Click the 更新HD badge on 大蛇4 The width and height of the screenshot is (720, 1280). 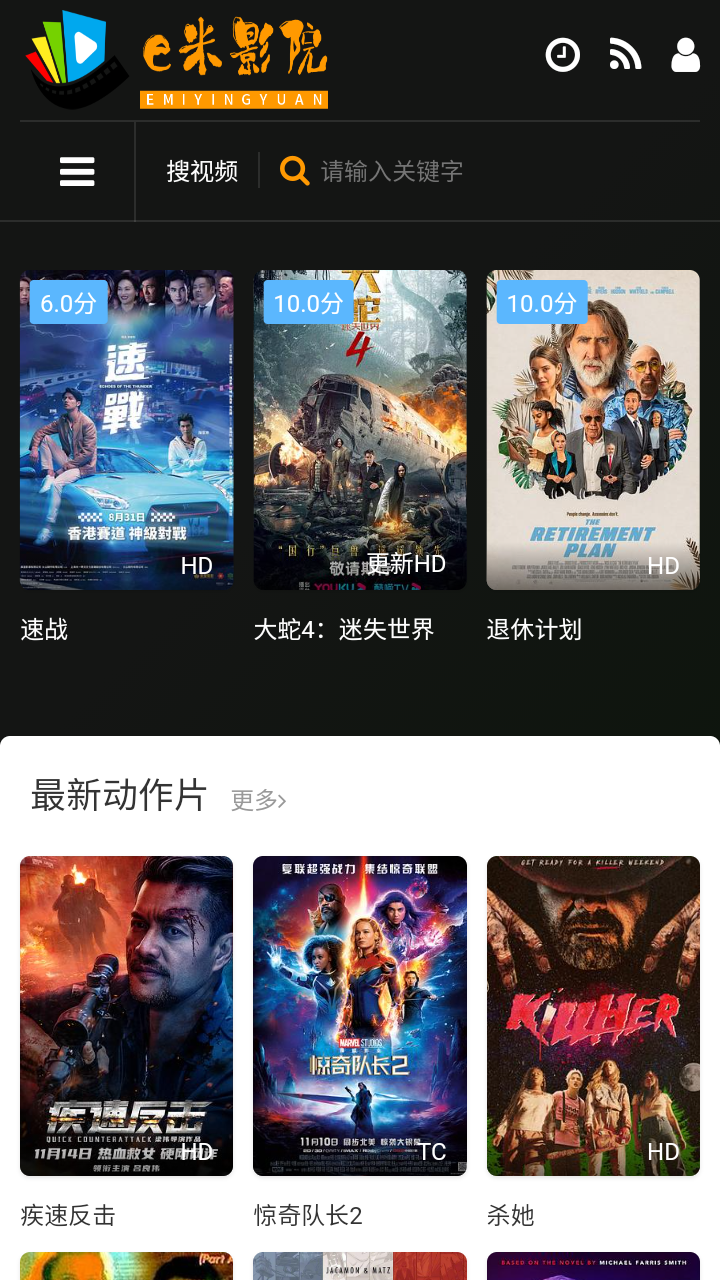(x=405, y=562)
